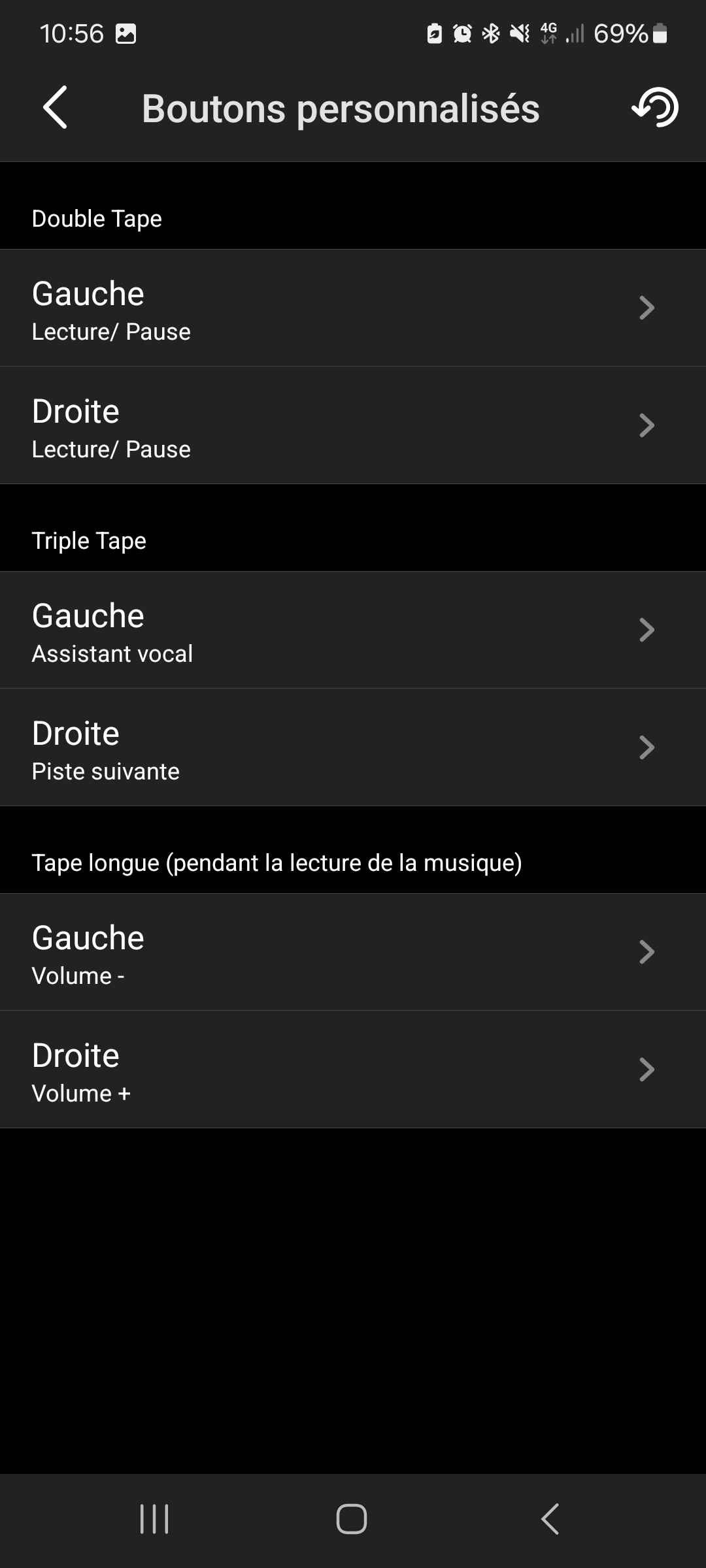706x1568 pixels.
Task: Open Tape longue pendant la lecture section
Action: (x=277, y=862)
